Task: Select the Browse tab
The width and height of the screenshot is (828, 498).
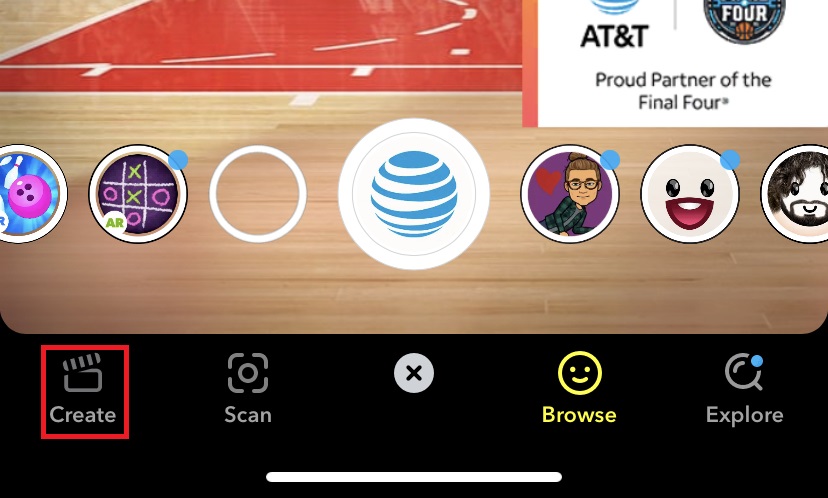Action: [x=579, y=391]
